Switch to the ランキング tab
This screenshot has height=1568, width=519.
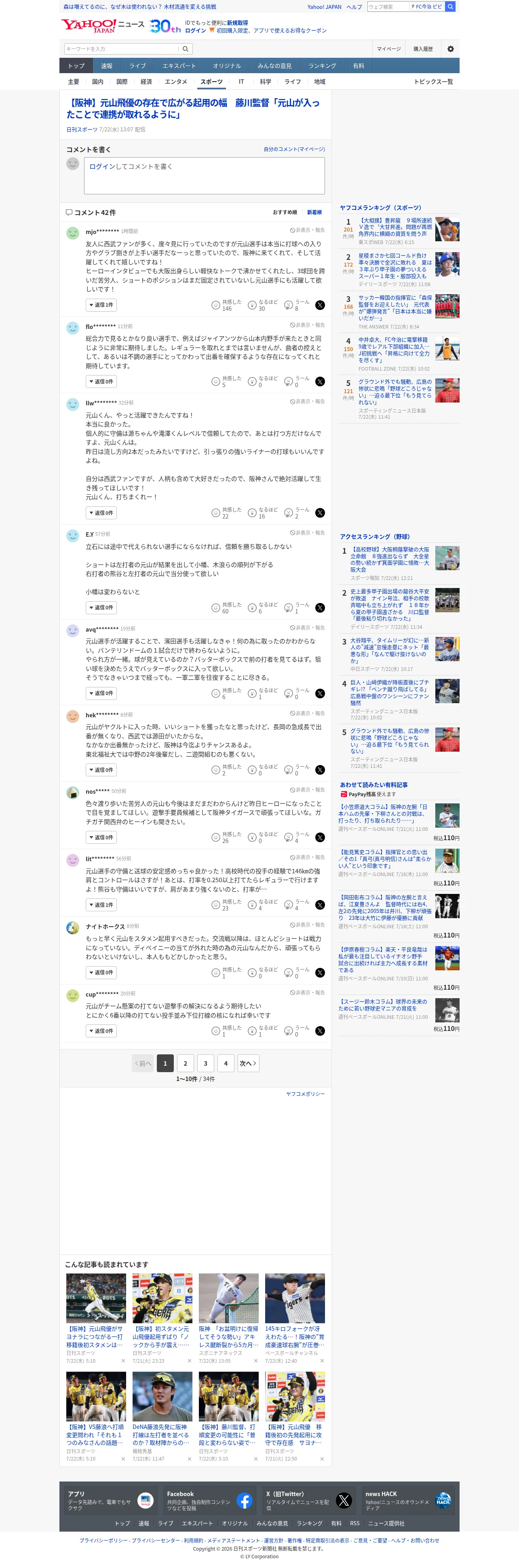point(322,66)
